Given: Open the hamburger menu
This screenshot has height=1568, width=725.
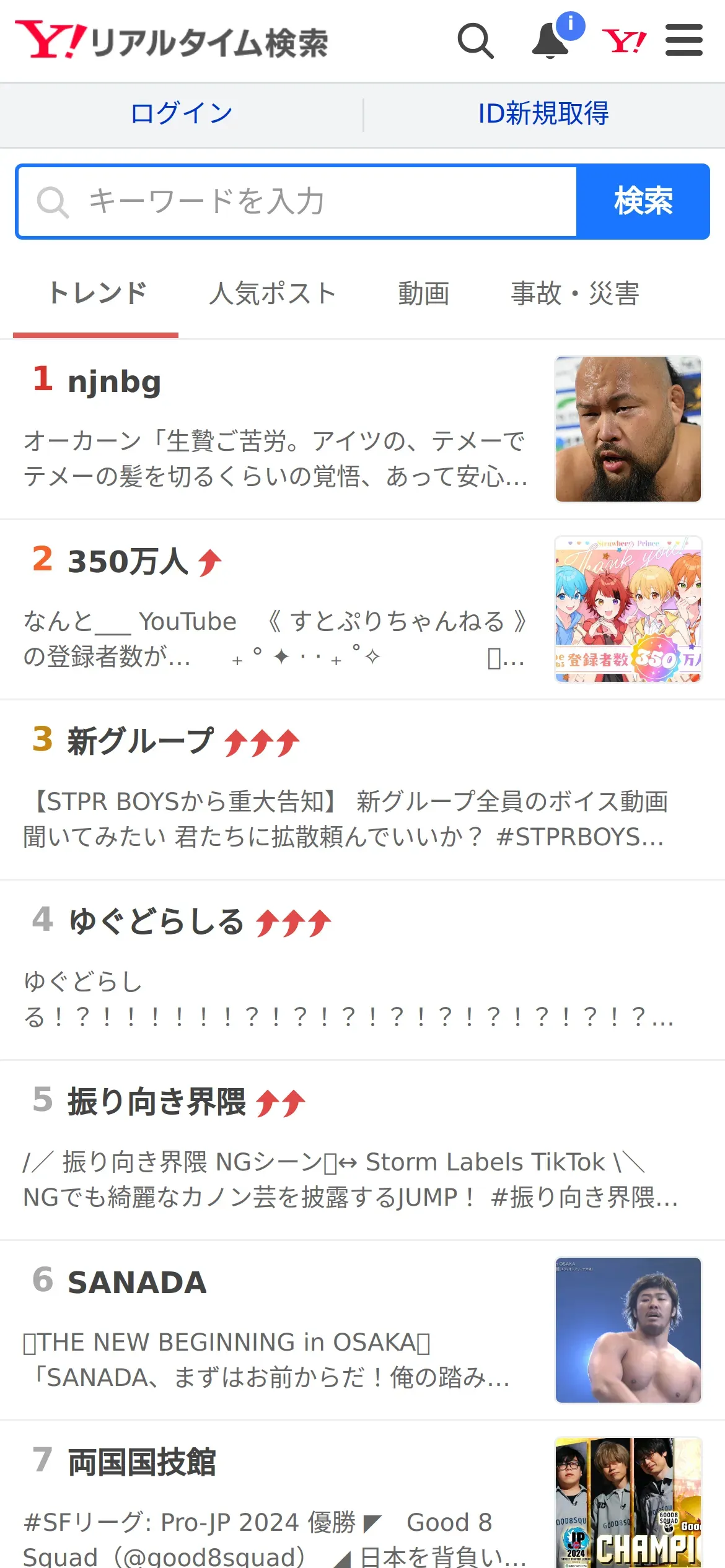Looking at the screenshot, I should [683, 41].
